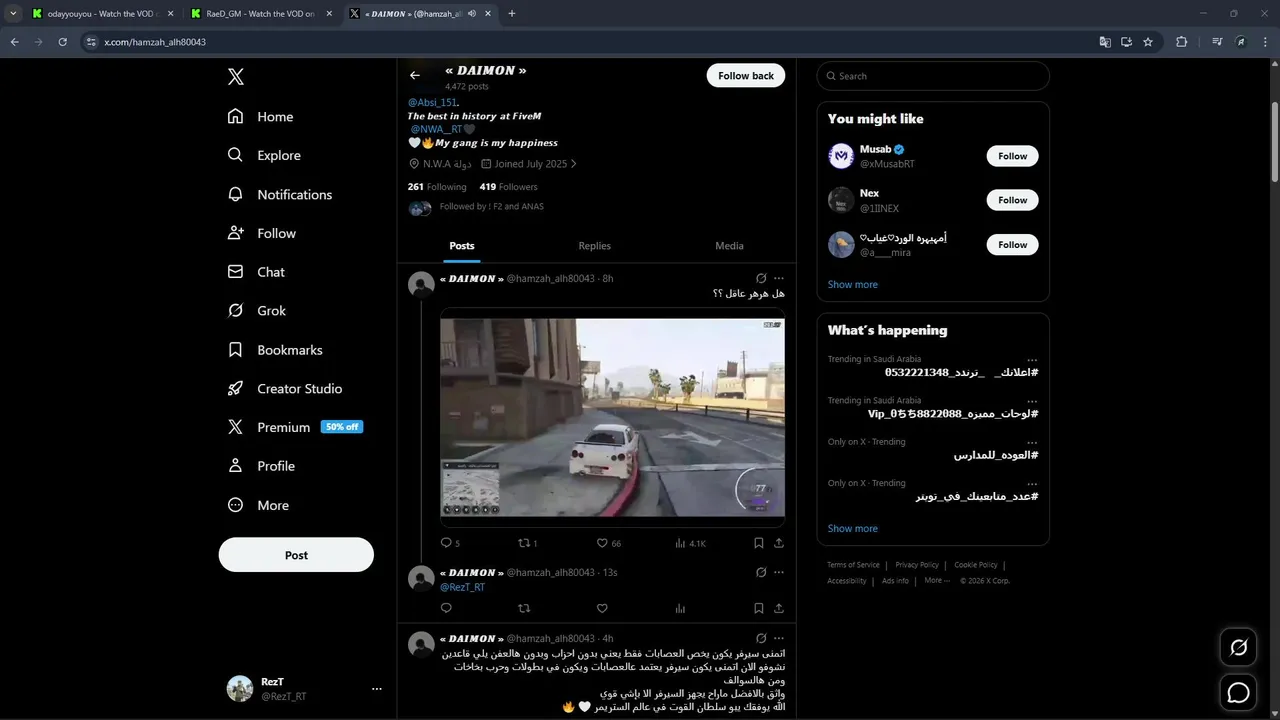Switch to the Media tab
This screenshot has width=1280, height=720.
click(x=729, y=246)
